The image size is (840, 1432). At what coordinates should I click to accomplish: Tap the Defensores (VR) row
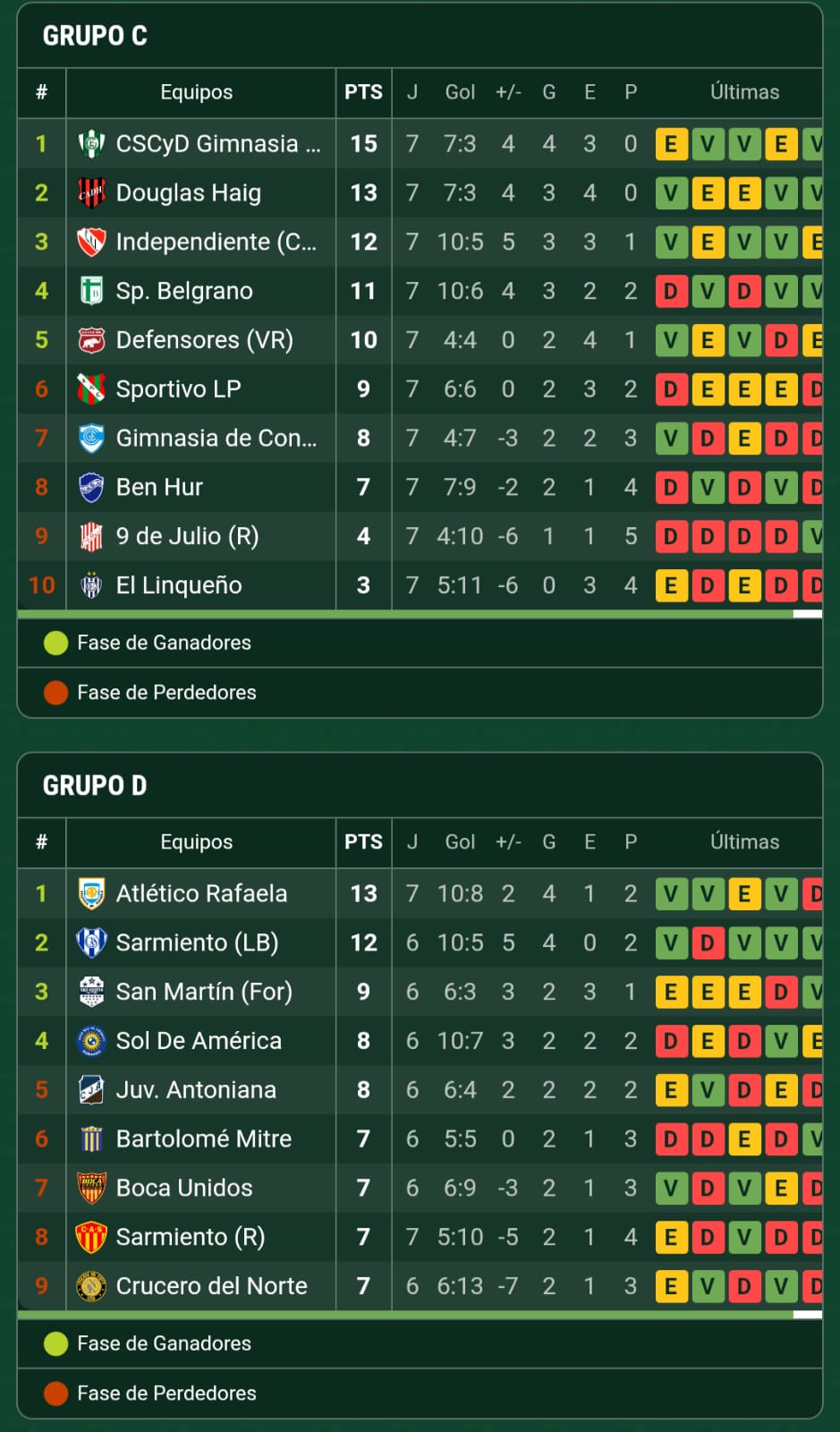point(205,341)
